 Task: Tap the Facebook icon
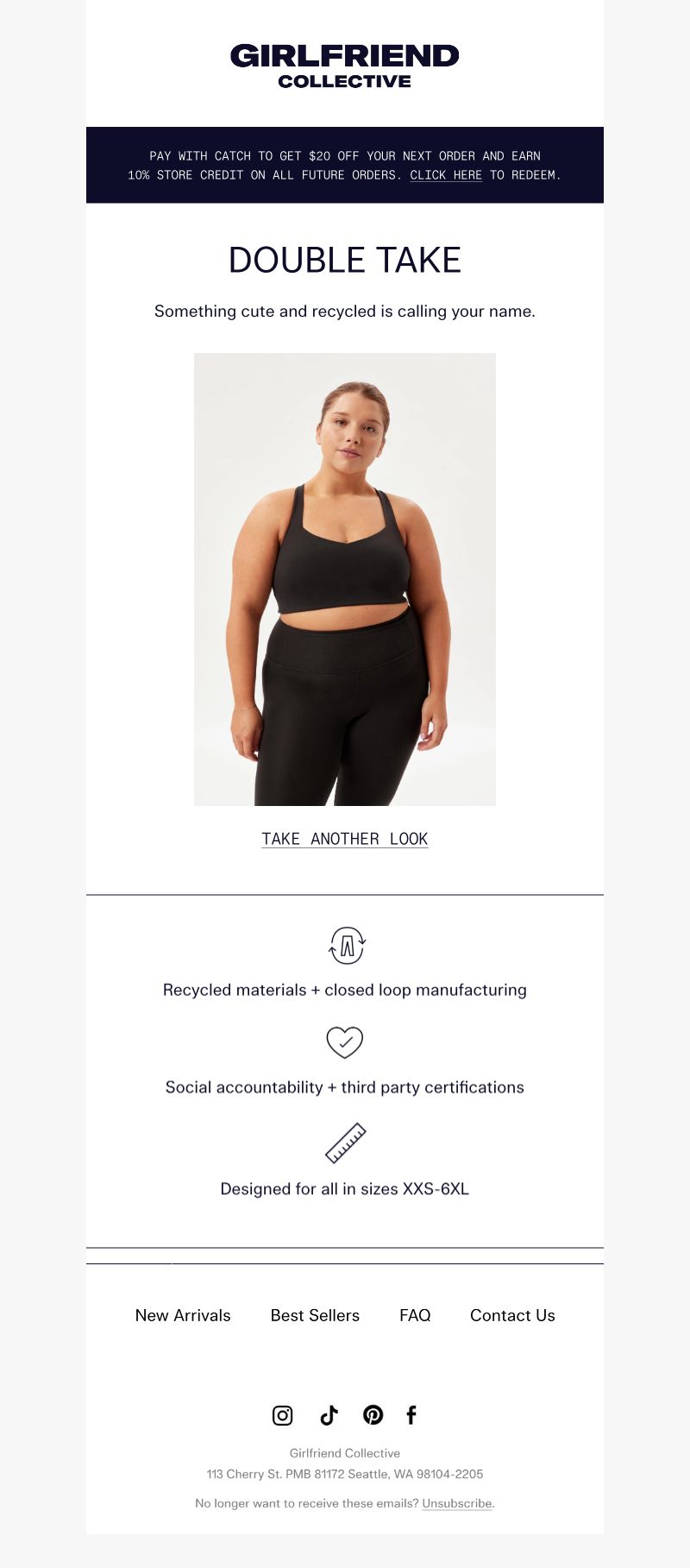tap(411, 1415)
